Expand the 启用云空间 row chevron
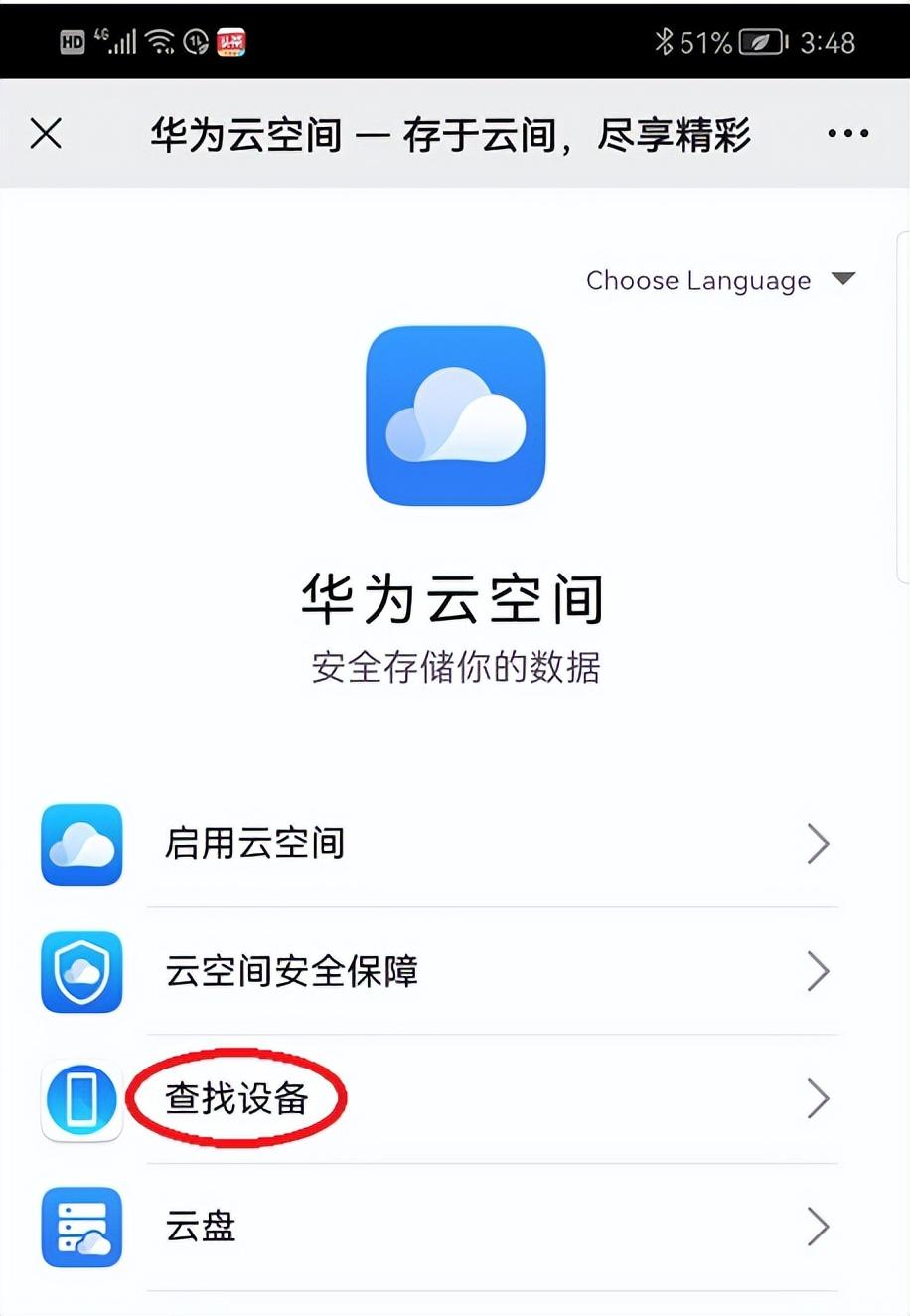This screenshot has width=910, height=1316. pos(819,843)
